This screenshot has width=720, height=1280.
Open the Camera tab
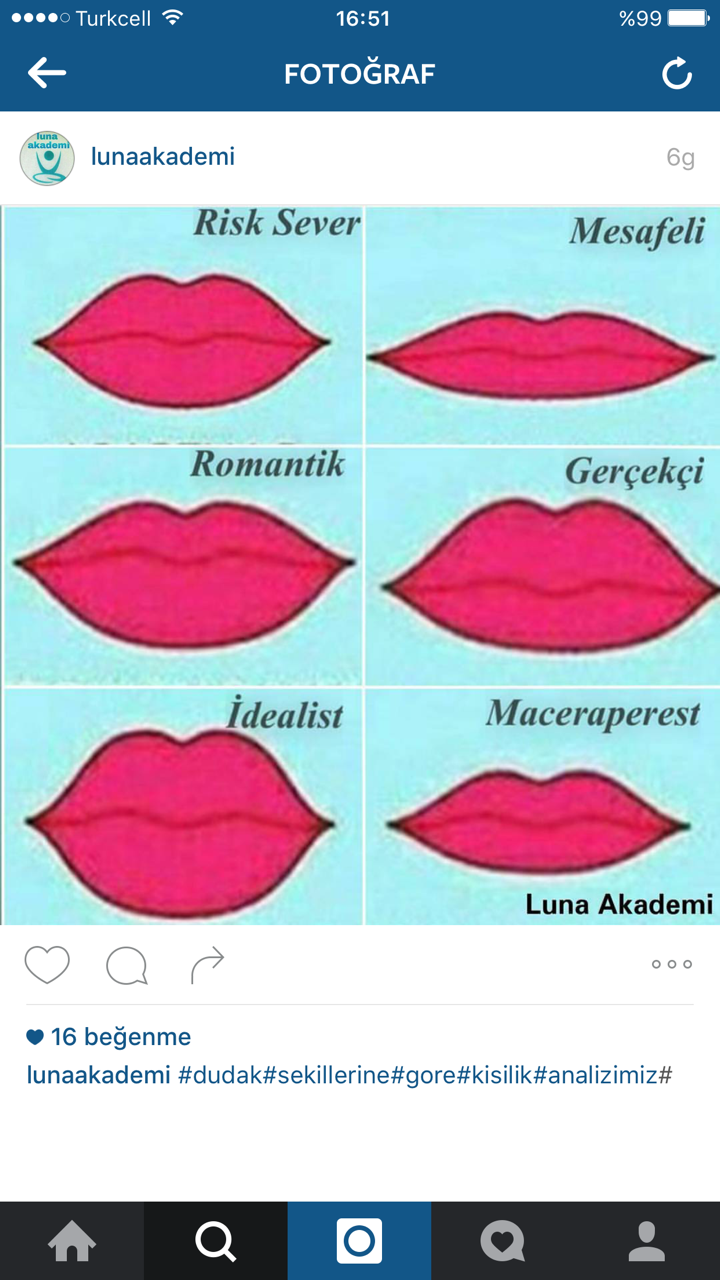point(360,1242)
